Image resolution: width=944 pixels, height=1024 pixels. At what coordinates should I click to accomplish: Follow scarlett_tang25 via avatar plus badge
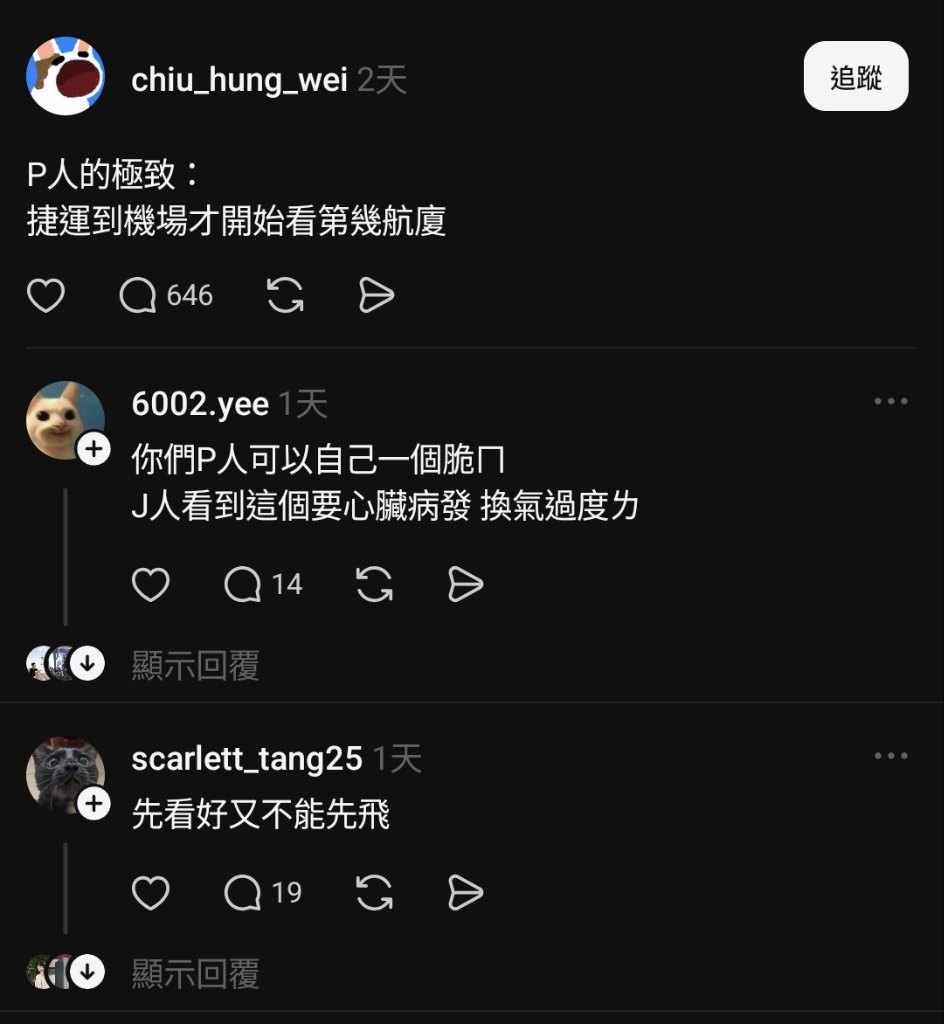[94, 803]
